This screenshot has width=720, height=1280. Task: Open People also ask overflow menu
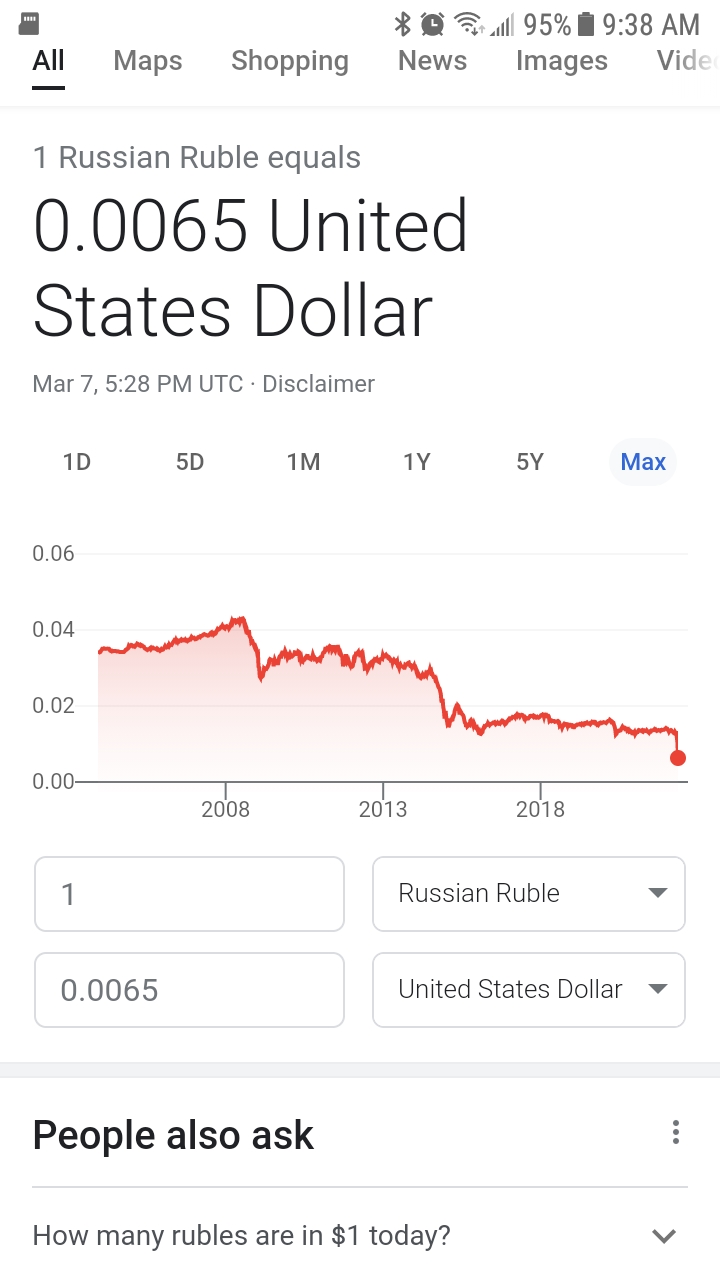[676, 1133]
